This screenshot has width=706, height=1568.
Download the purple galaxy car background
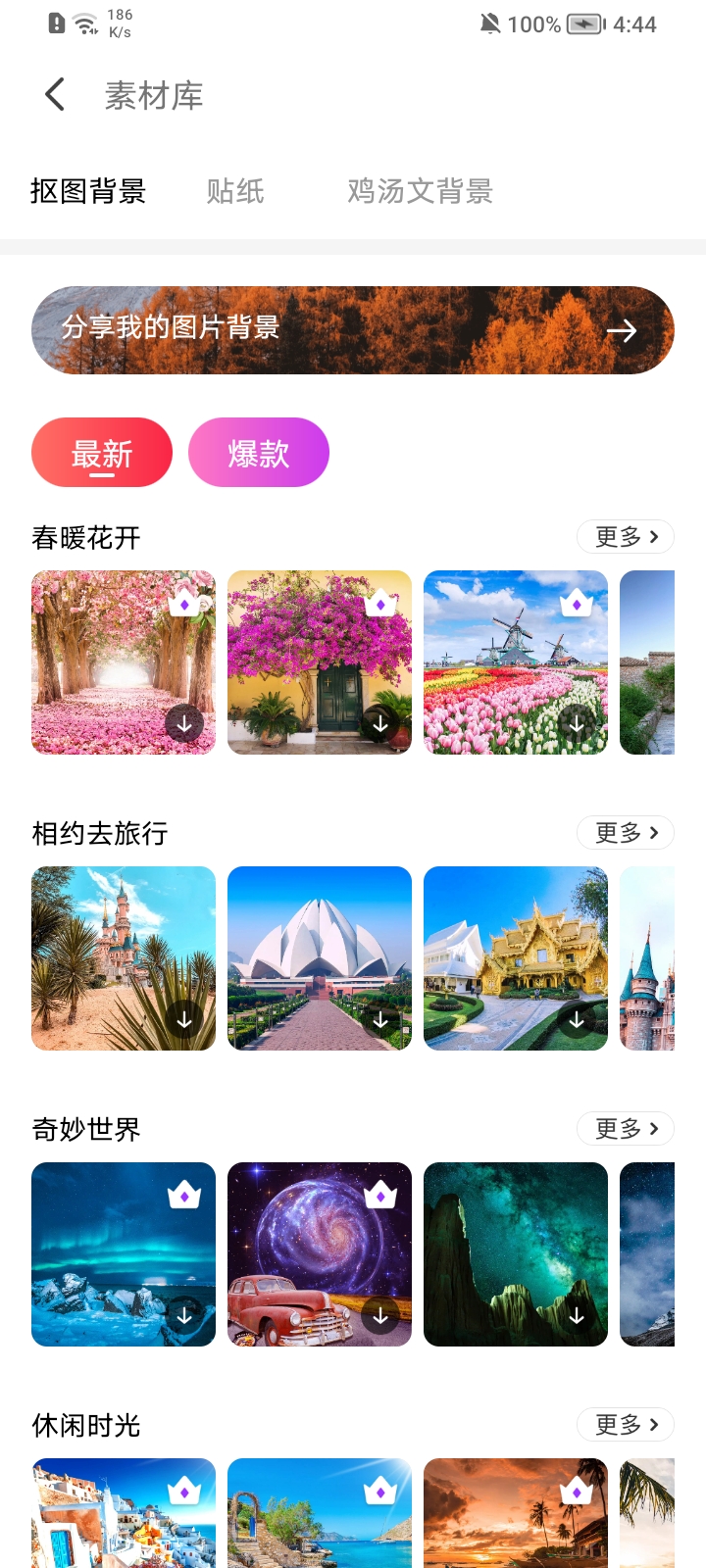(x=379, y=1315)
